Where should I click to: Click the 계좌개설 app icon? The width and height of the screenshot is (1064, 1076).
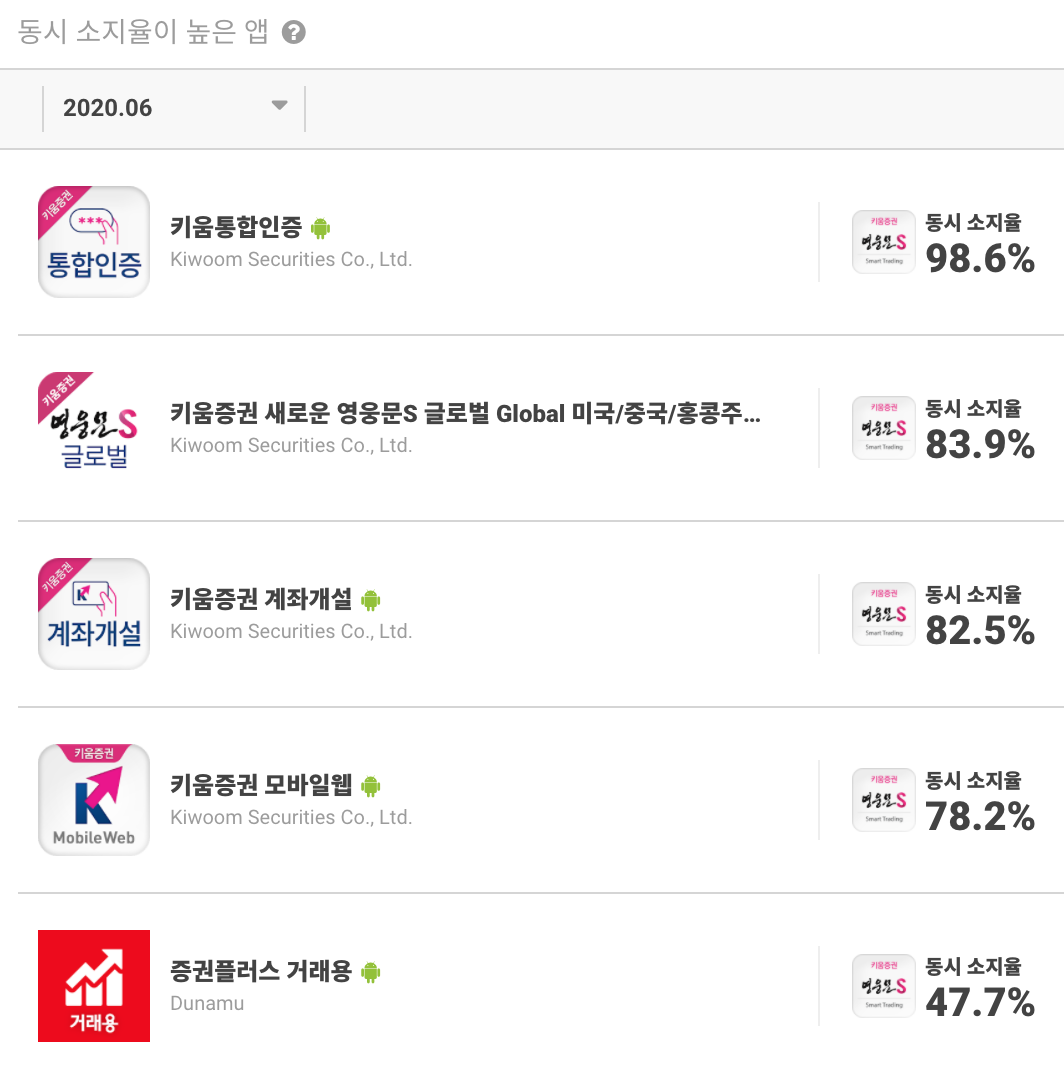[x=94, y=614]
